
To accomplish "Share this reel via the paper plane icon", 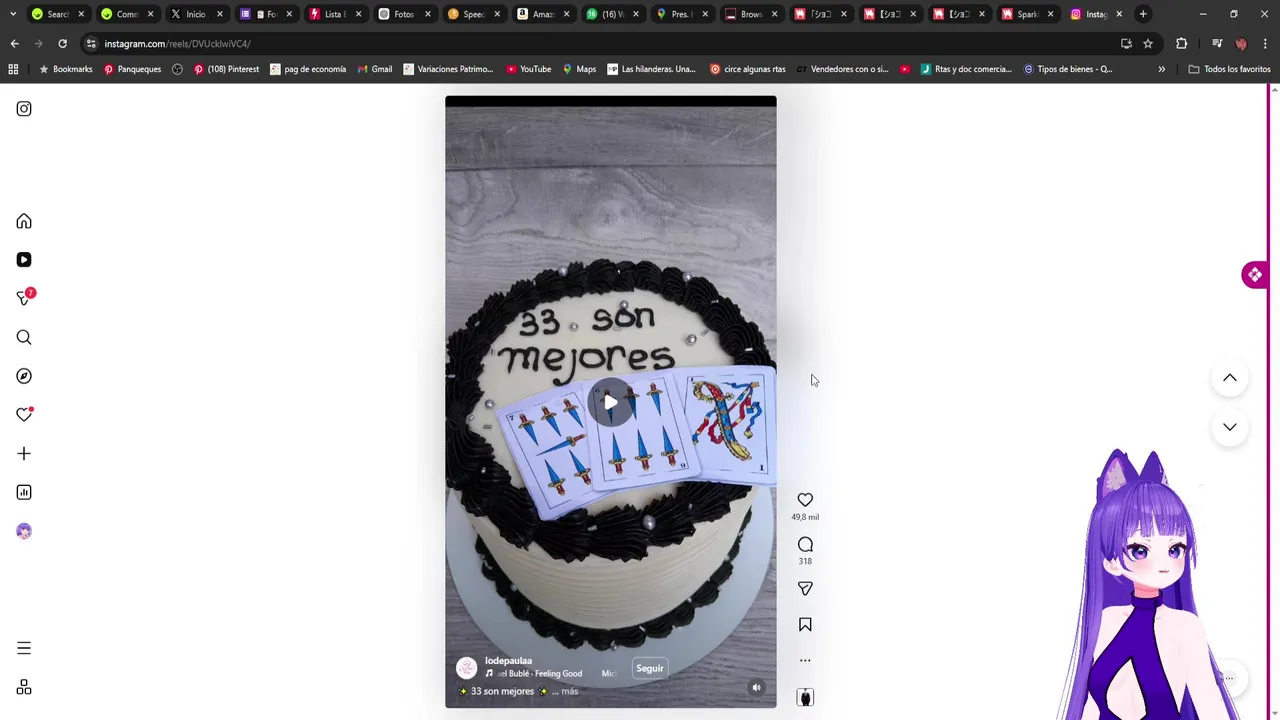I will pos(805,589).
